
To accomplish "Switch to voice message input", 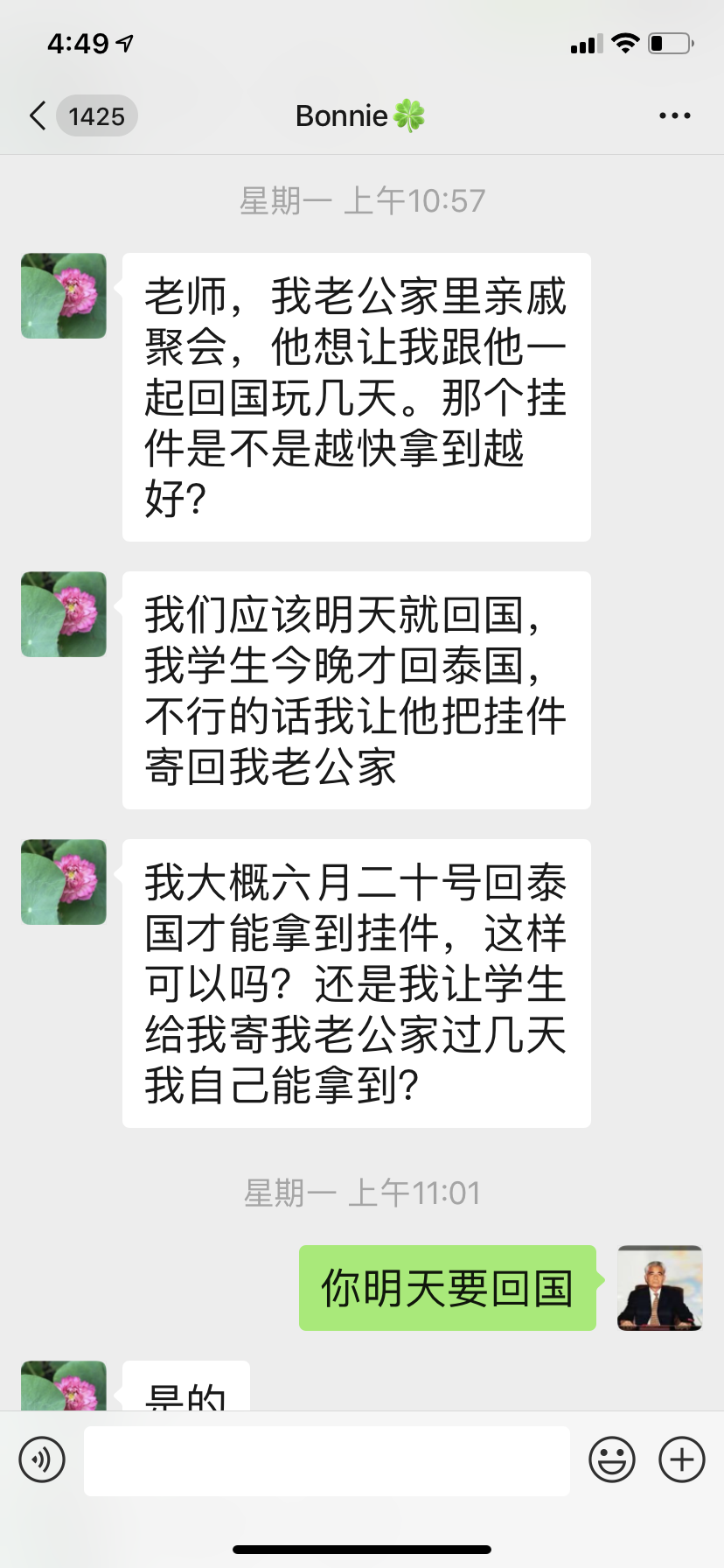I will coord(42,1459).
